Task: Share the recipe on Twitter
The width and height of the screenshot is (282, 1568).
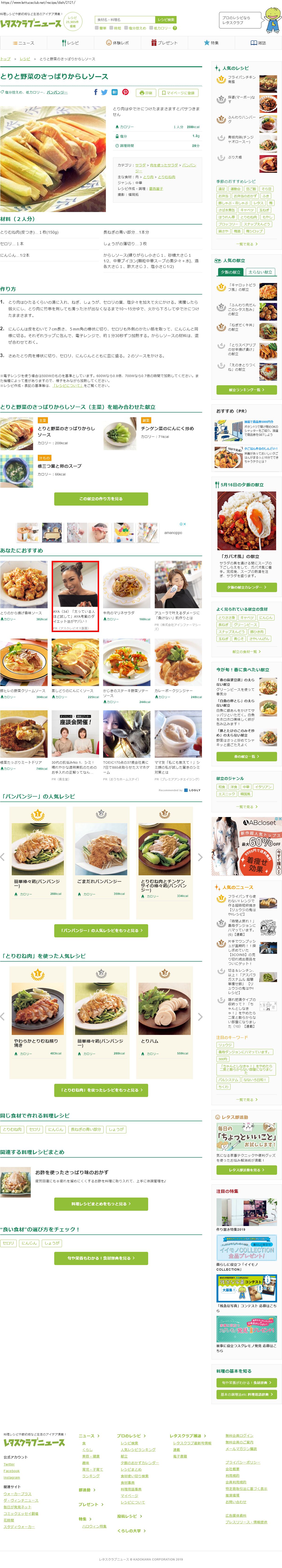Action: pyautogui.click(x=104, y=93)
